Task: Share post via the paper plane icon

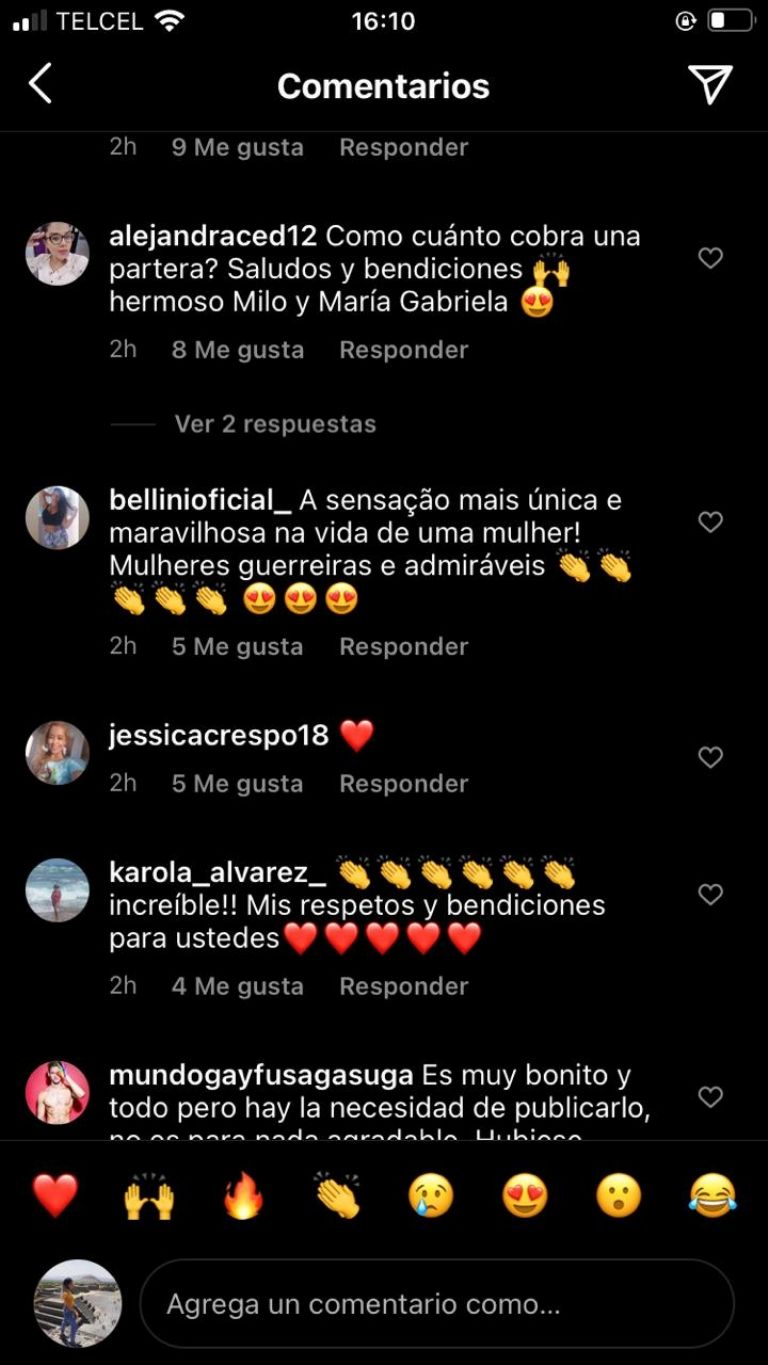Action: 710,85
